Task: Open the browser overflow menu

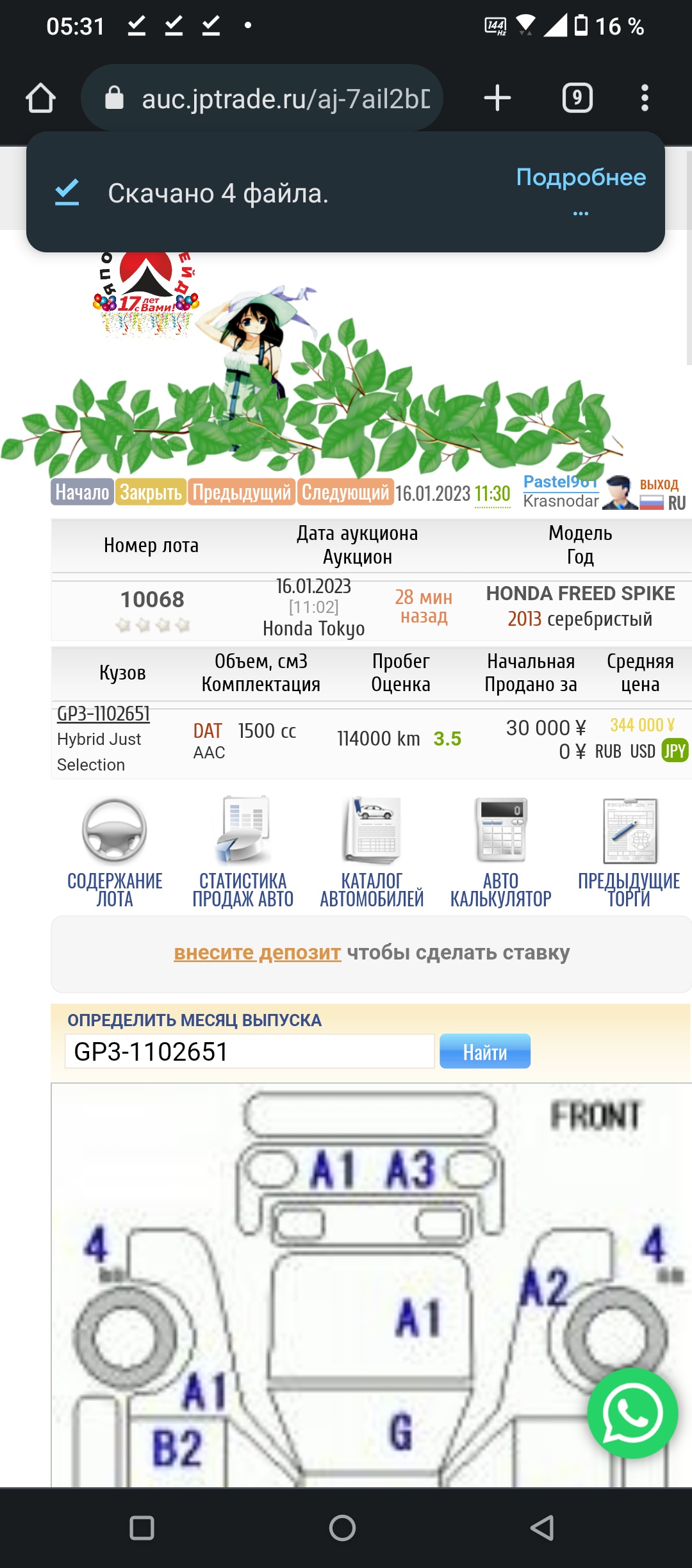Action: point(645,98)
